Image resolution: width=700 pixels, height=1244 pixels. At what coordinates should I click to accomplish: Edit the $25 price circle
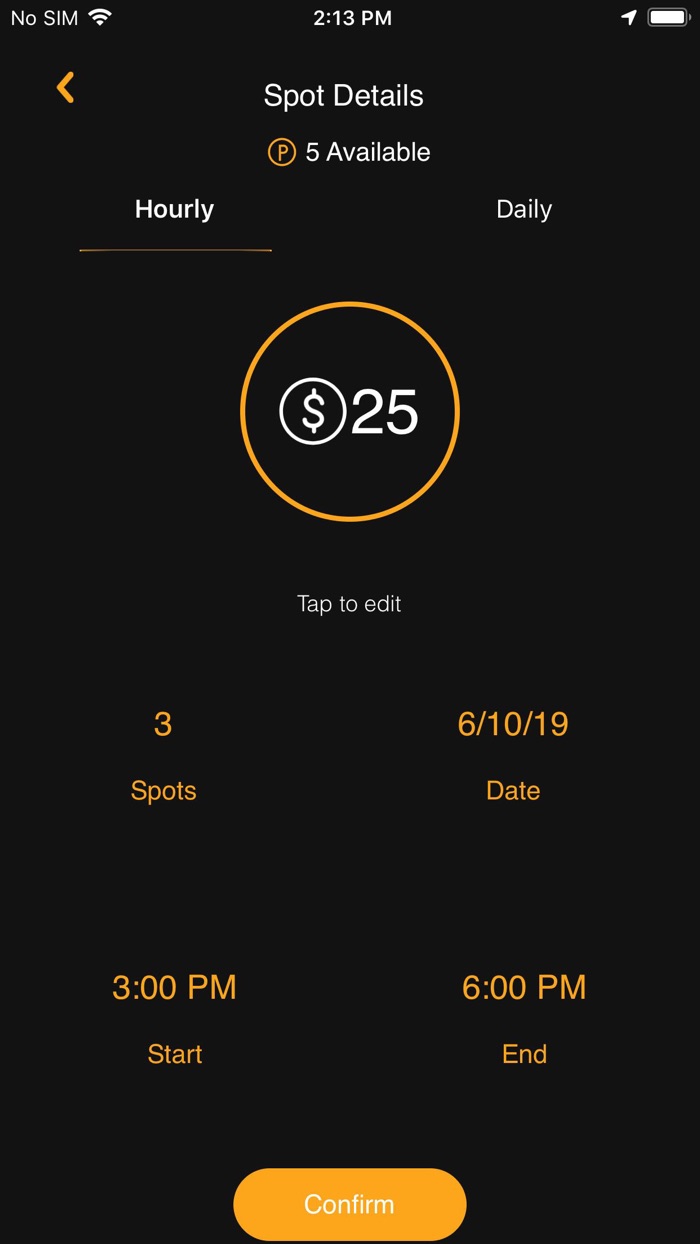tap(350, 411)
